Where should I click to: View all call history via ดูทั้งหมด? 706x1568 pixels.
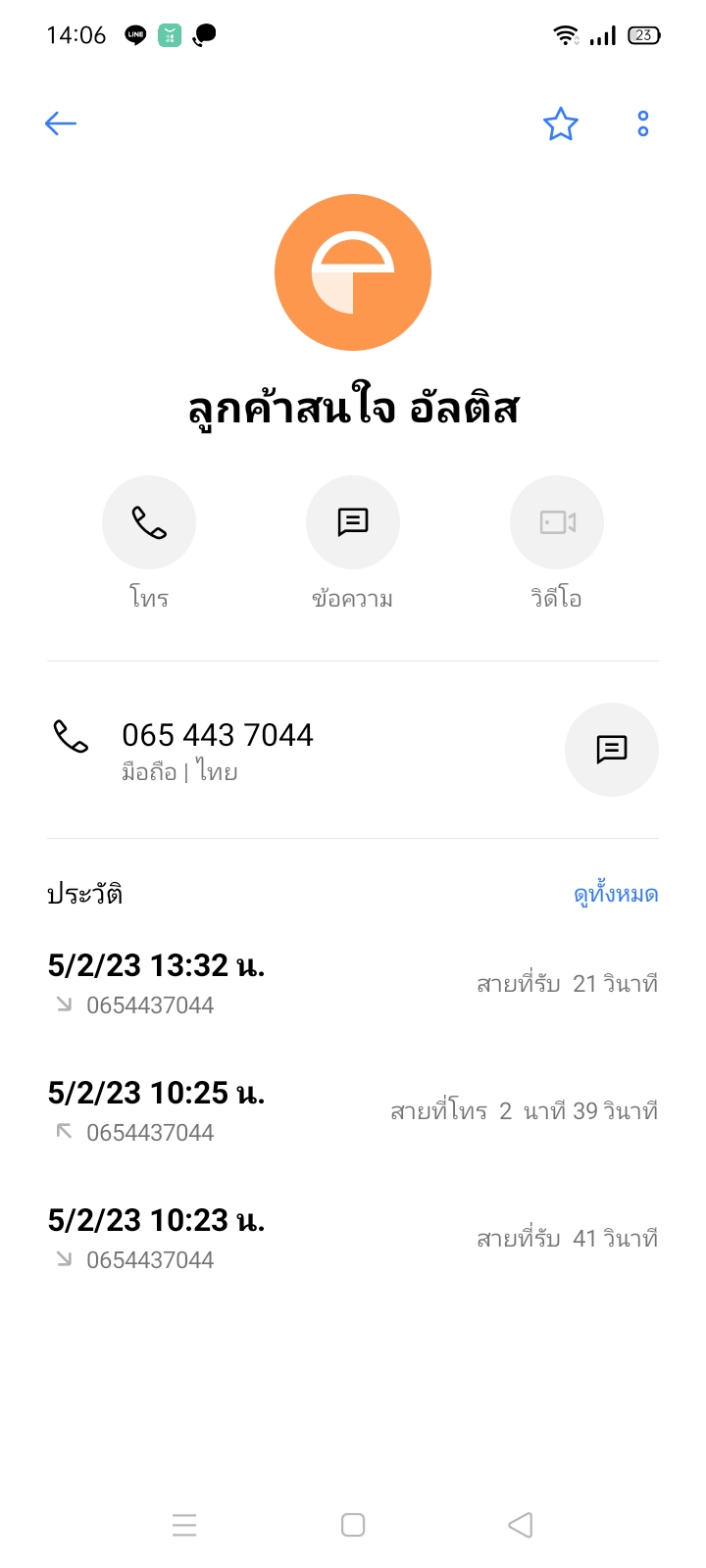click(x=616, y=894)
